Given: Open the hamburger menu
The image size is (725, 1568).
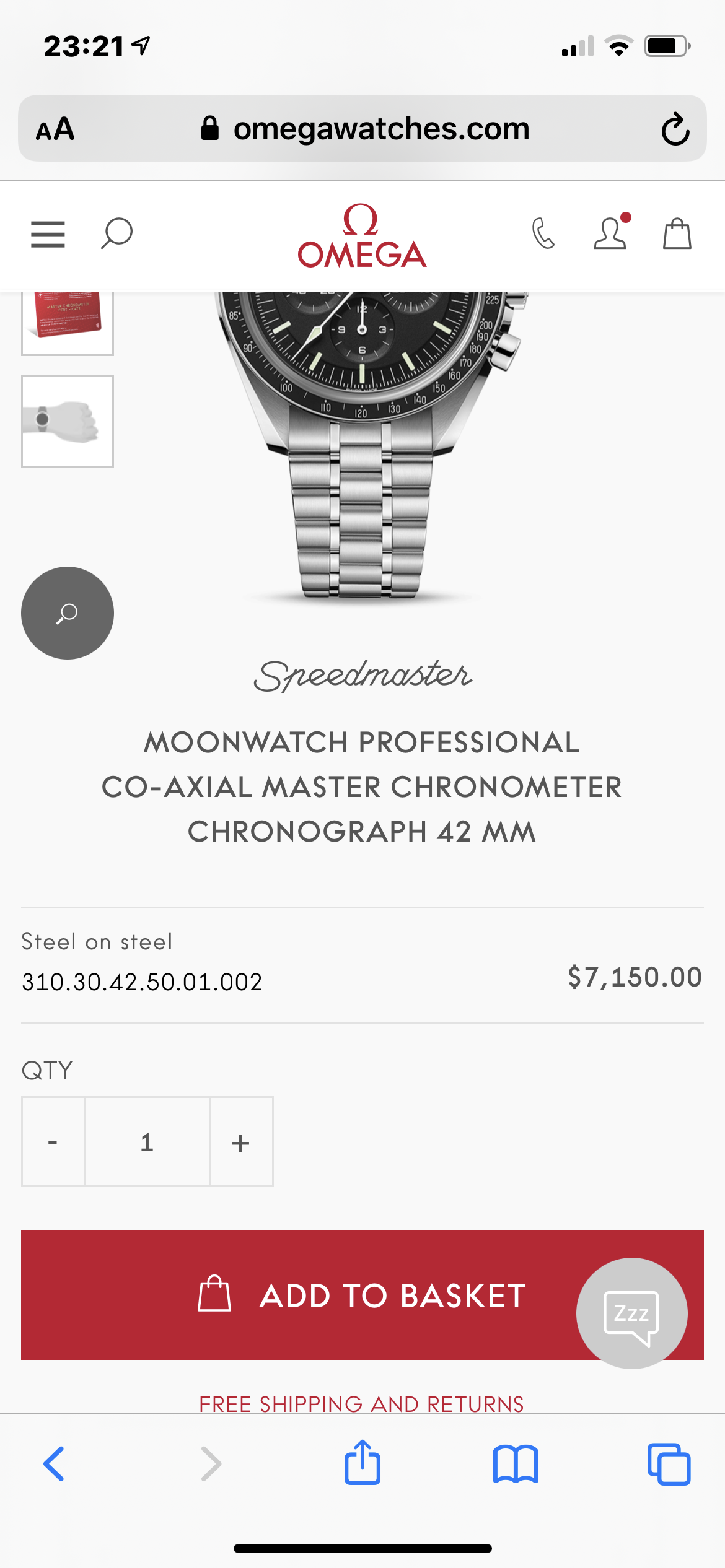Looking at the screenshot, I should 48,235.
